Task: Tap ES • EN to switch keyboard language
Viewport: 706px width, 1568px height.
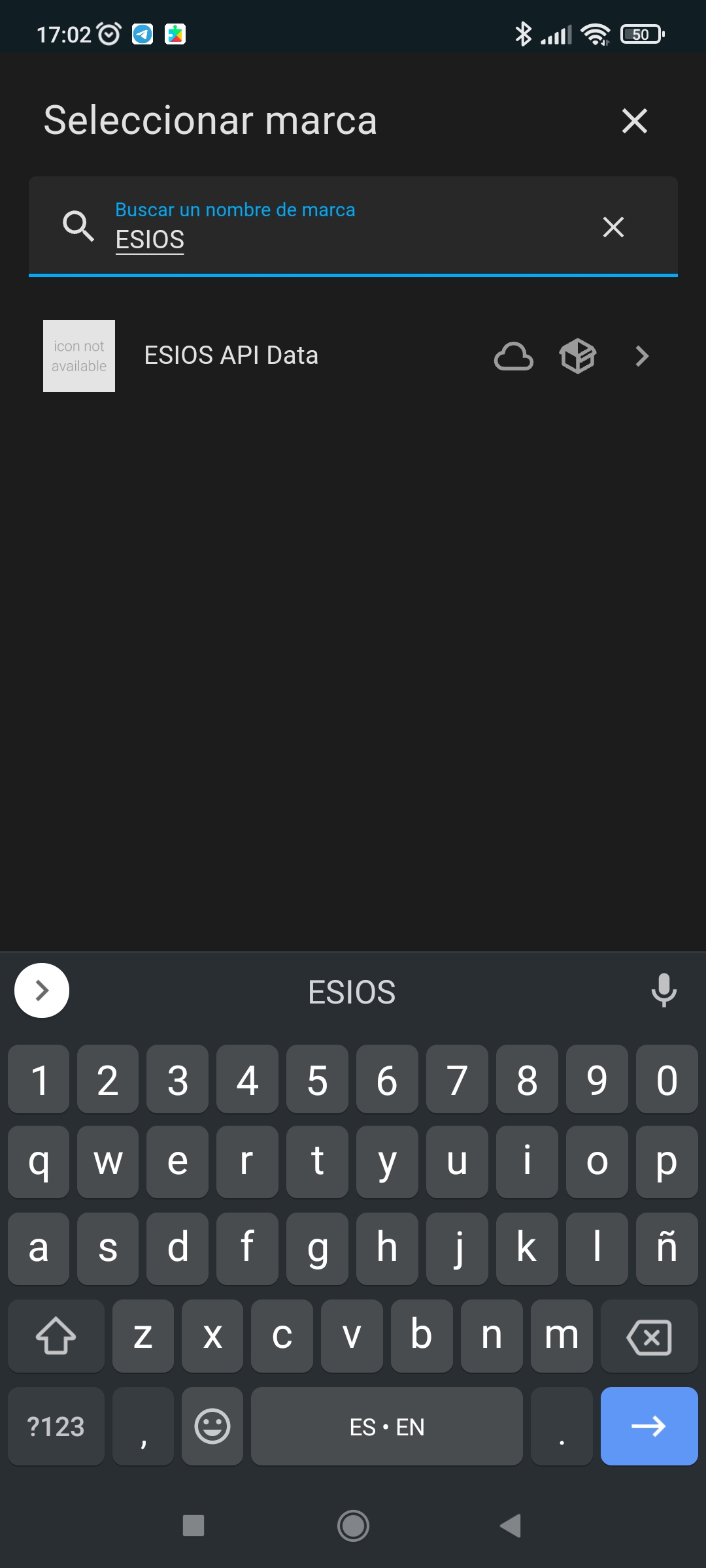Action: tap(387, 1426)
